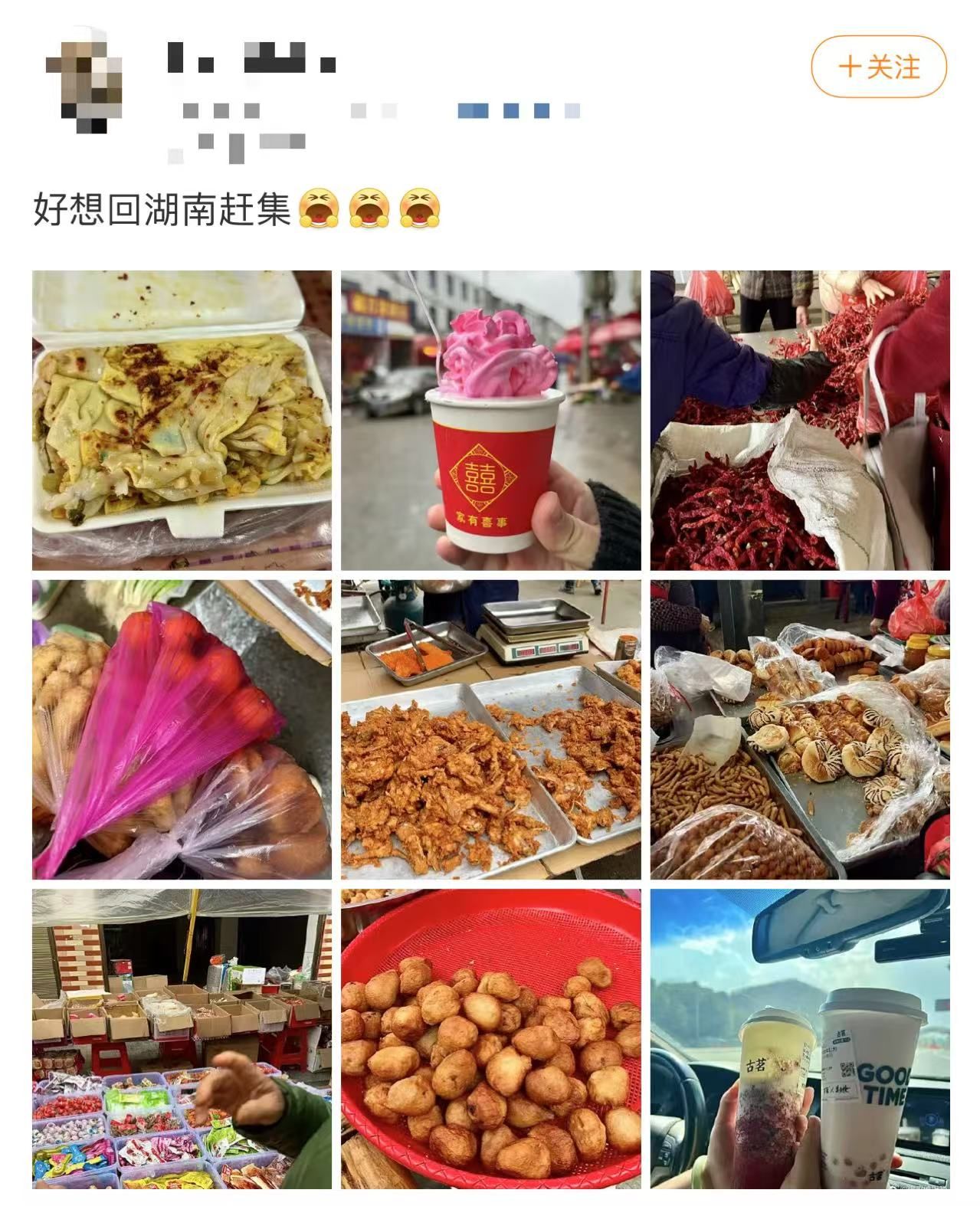This screenshot has width=980, height=1206.
Task: Open the milk tea cups in car photo
Action: point(800,1039)
